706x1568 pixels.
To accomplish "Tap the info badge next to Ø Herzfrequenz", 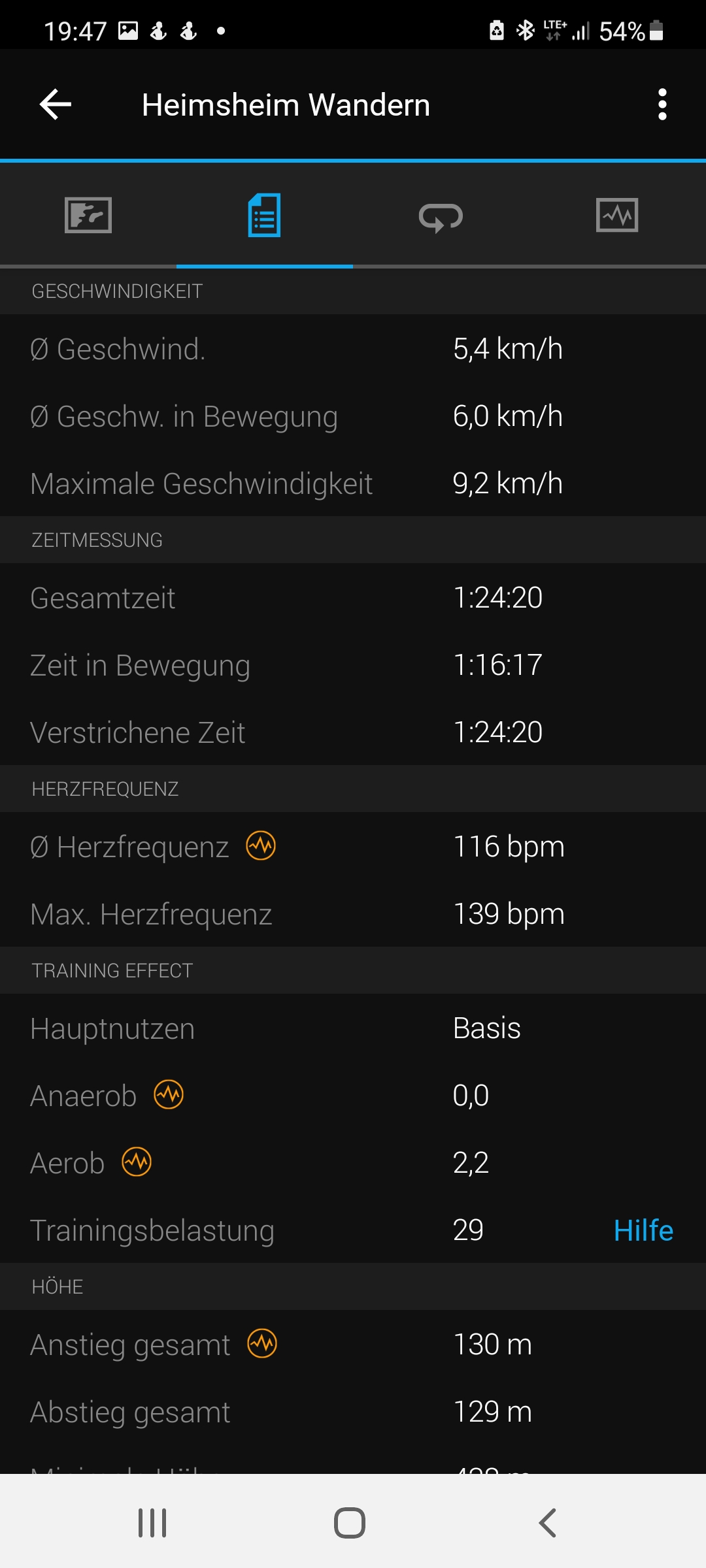I will (x=261, y=846).
